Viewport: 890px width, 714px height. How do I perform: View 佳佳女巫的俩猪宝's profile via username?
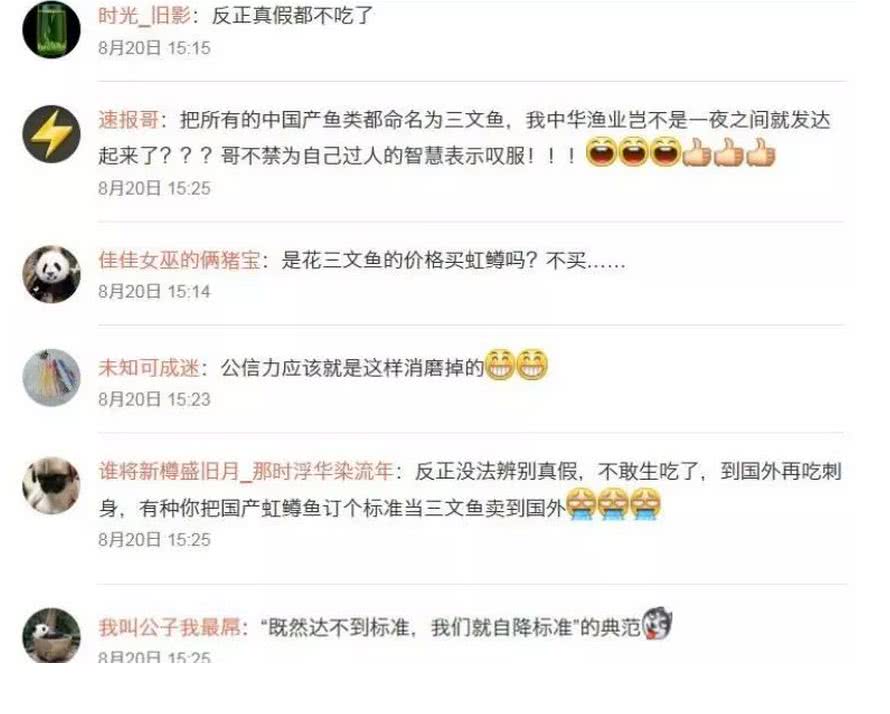click(x=178, y=261)
